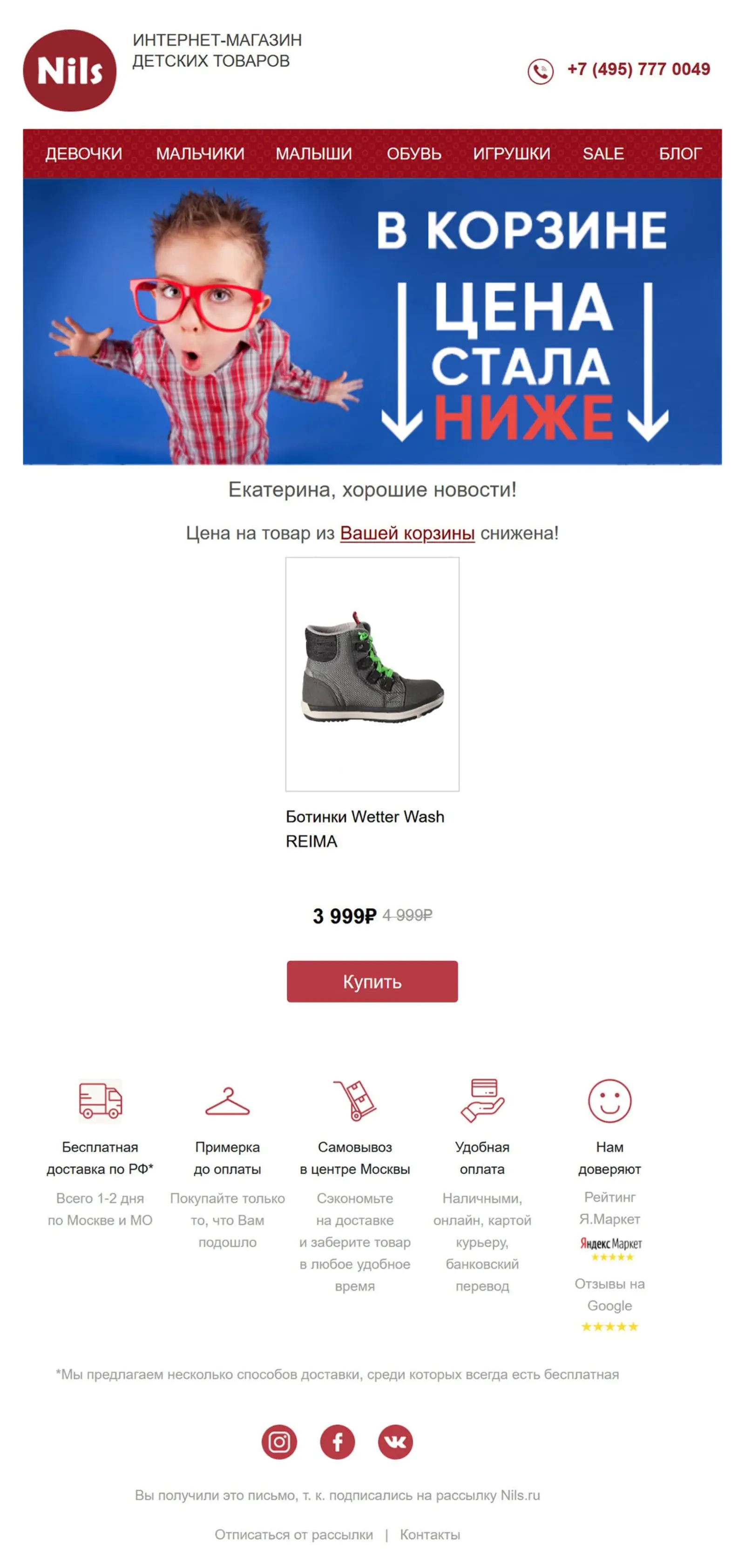Call the phone number +7 (495) 777 0049
This screenshot has height=1568, width=745.
tap(638, 69)
